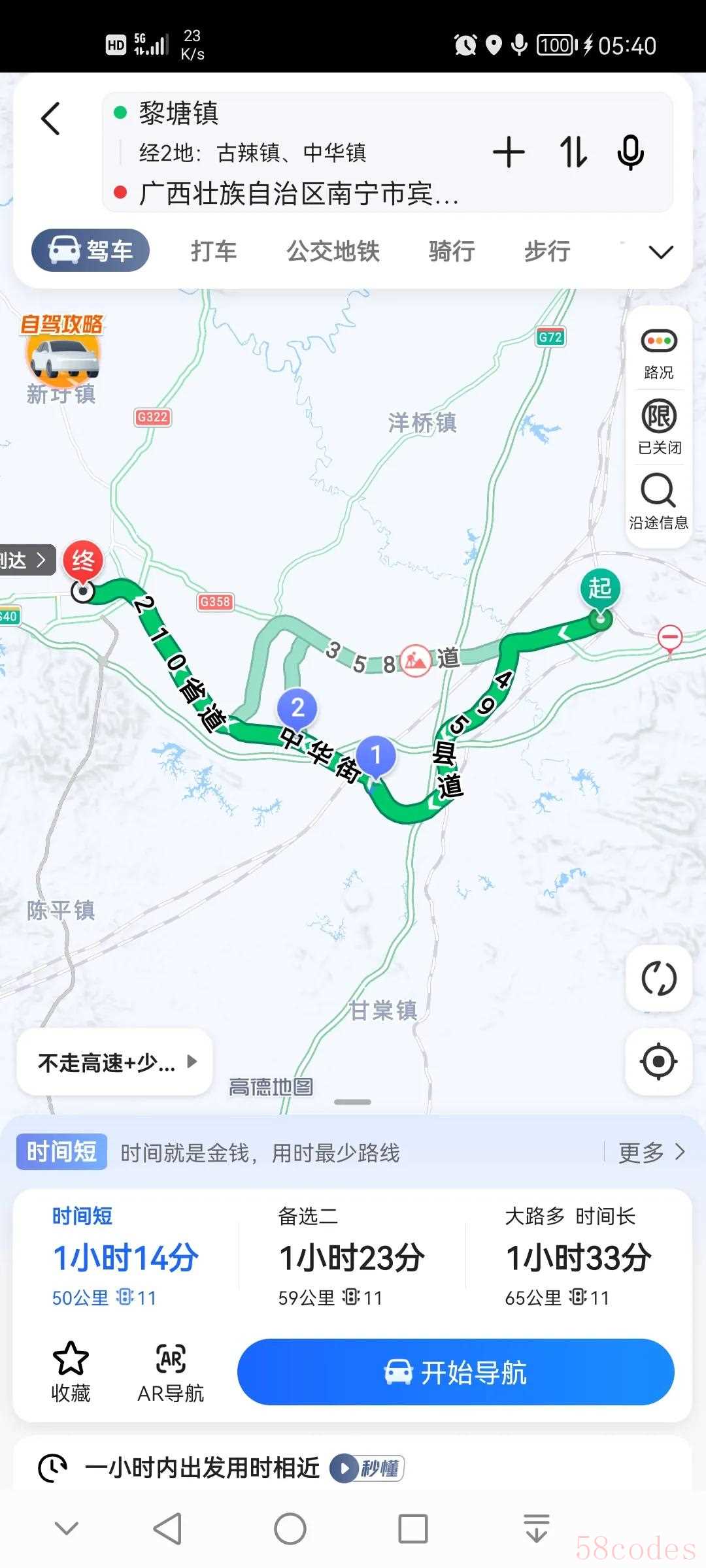Select the 步行 travel mode
Screen dimensions: 706x1568
[x=547, y=252]
